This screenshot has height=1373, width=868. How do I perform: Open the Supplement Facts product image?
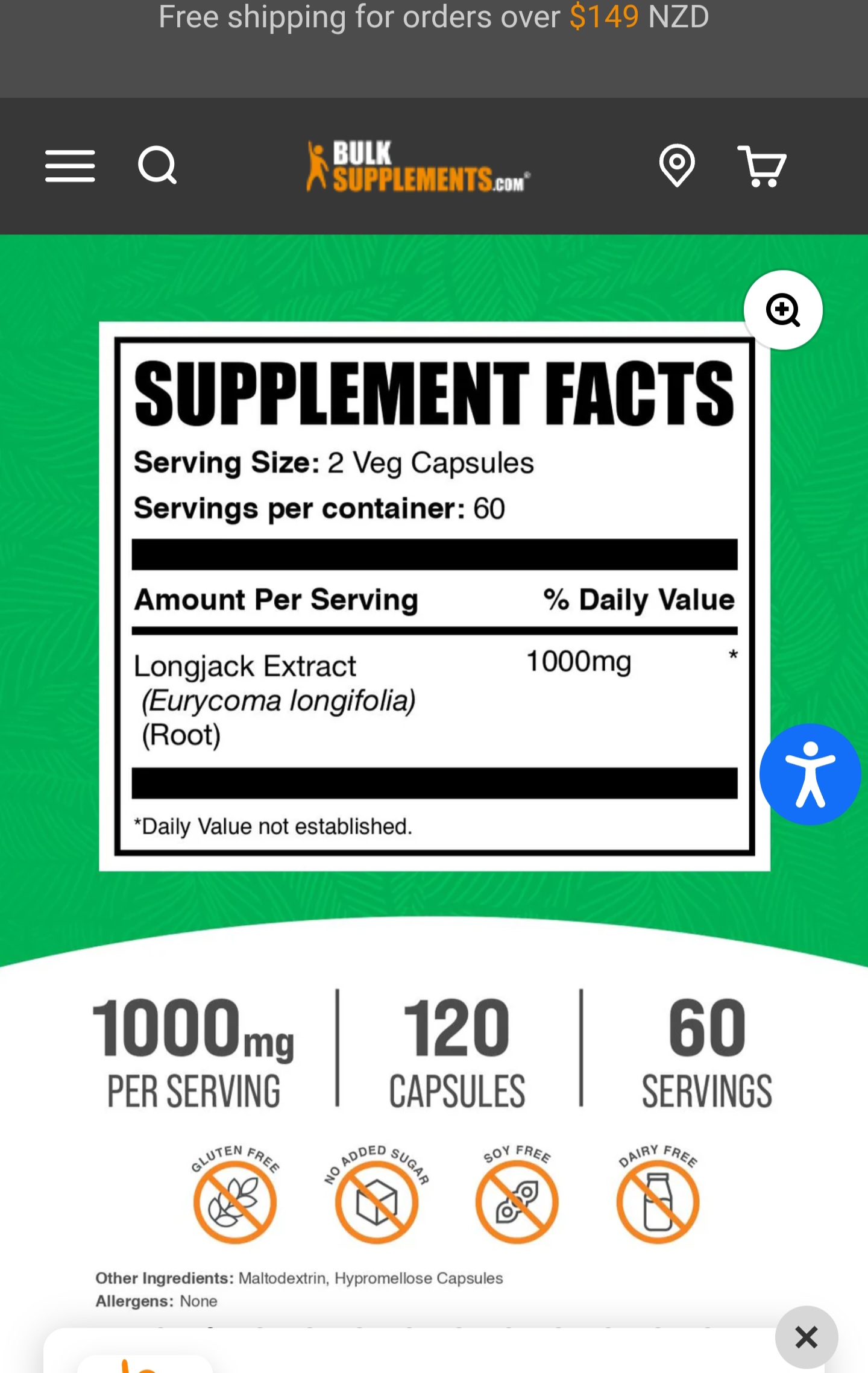[434, 596]
